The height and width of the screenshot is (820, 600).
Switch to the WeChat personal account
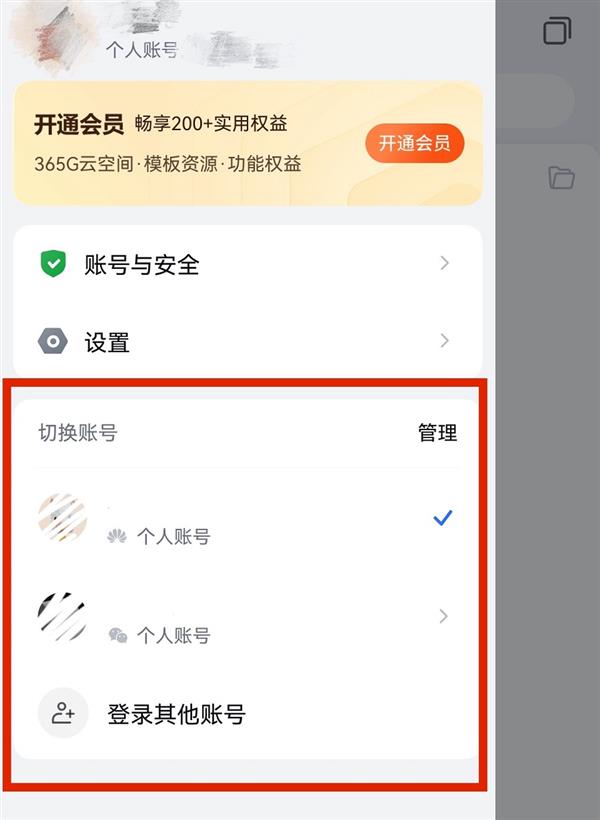[x=247, y=617]
